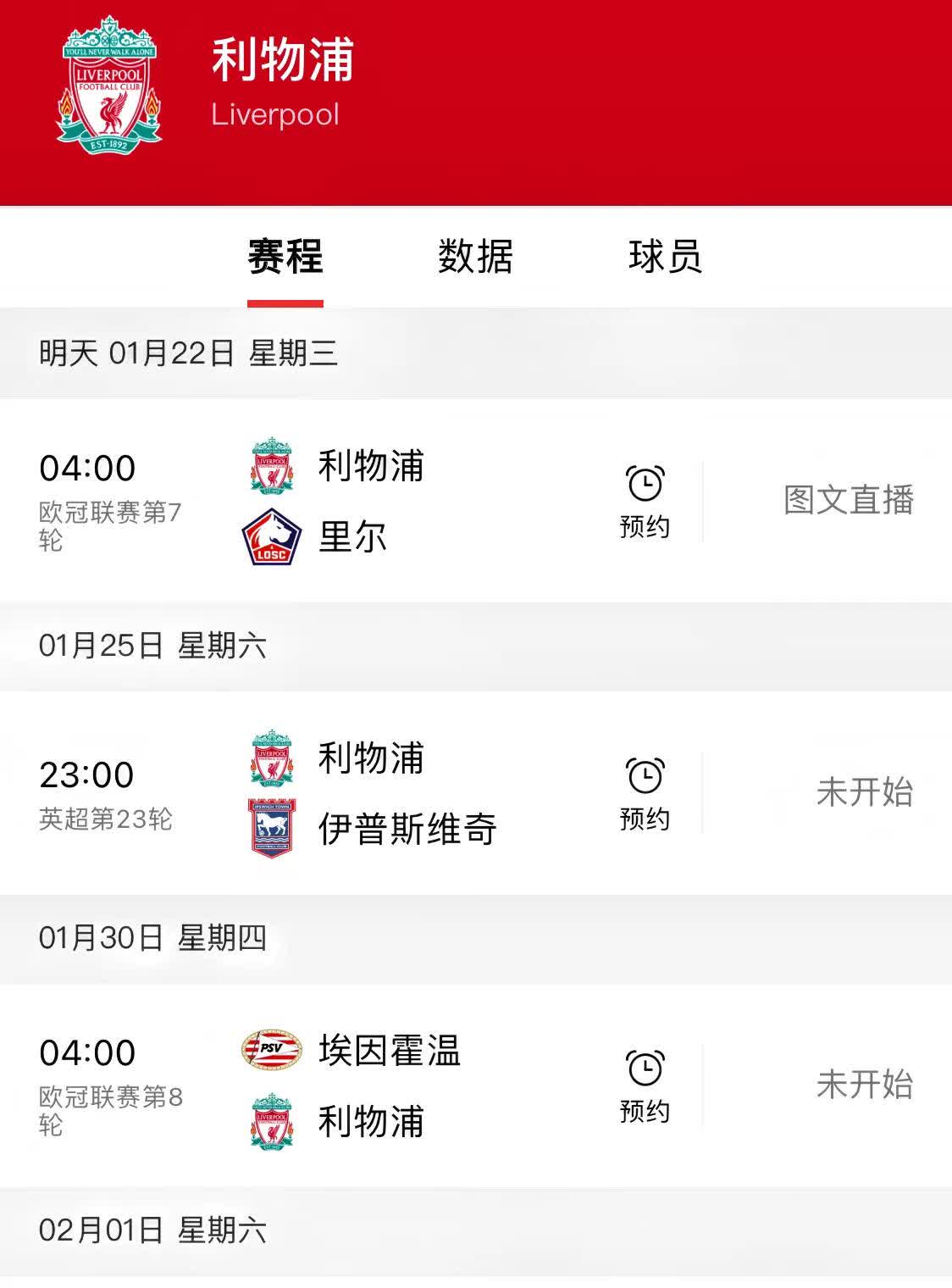Toggle 预约 reminder for Liverpool vs Lille
952x1288 pixels.
[x=646, y=500]
